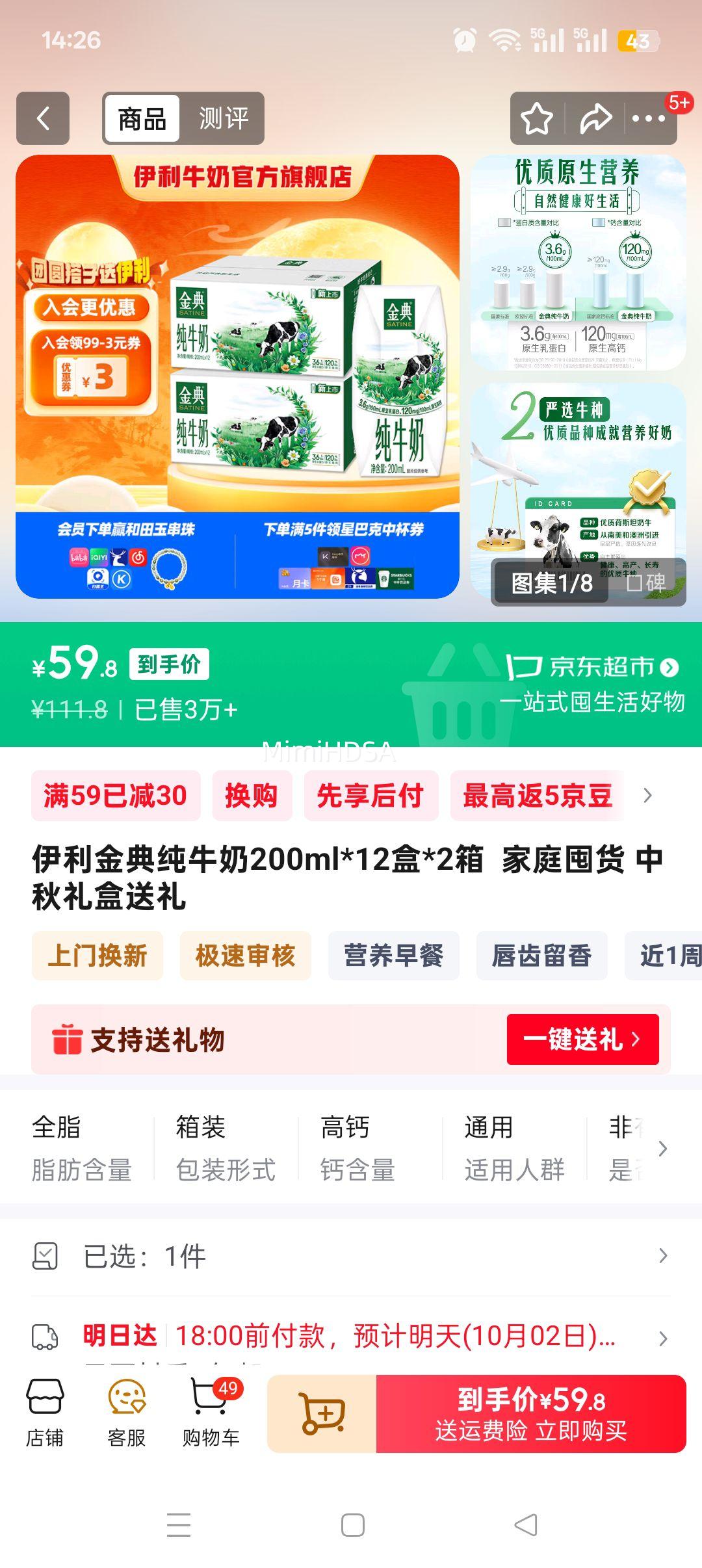The width and height of the screenshot is (702, 1568).
Task: Expand product specifications via the chevron after 通用
Action: [x=662, y=1149]
